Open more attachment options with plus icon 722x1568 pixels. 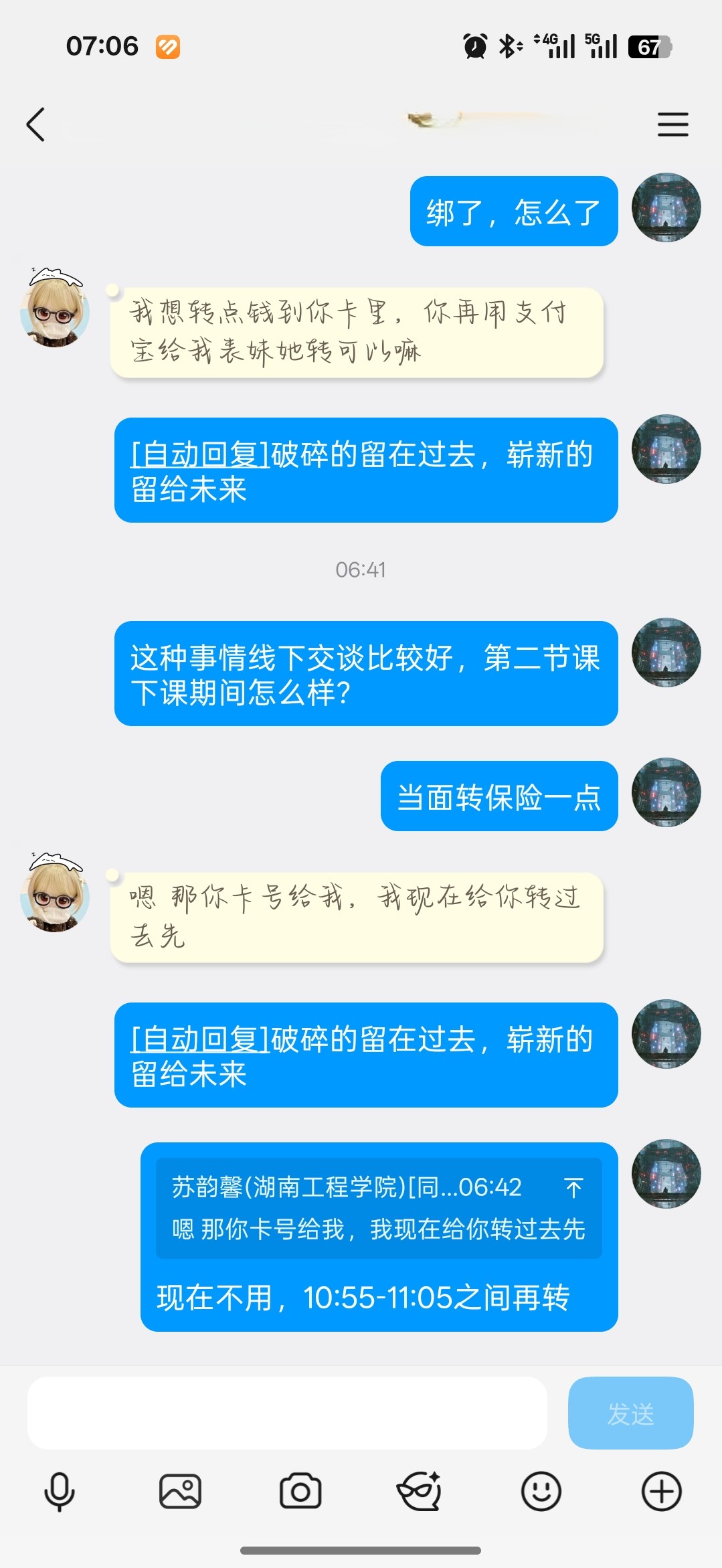(661, 1492)
